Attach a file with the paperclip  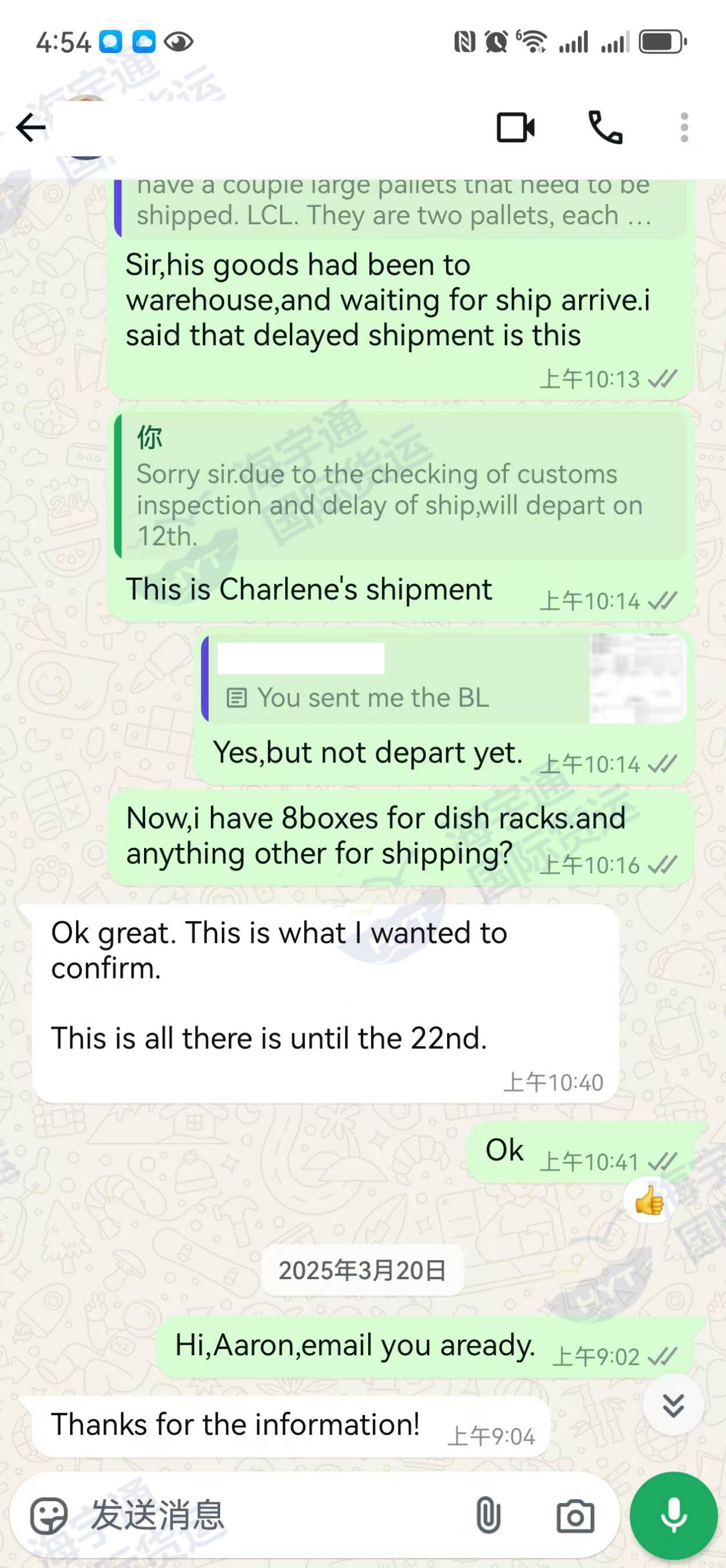point(488,1515)
